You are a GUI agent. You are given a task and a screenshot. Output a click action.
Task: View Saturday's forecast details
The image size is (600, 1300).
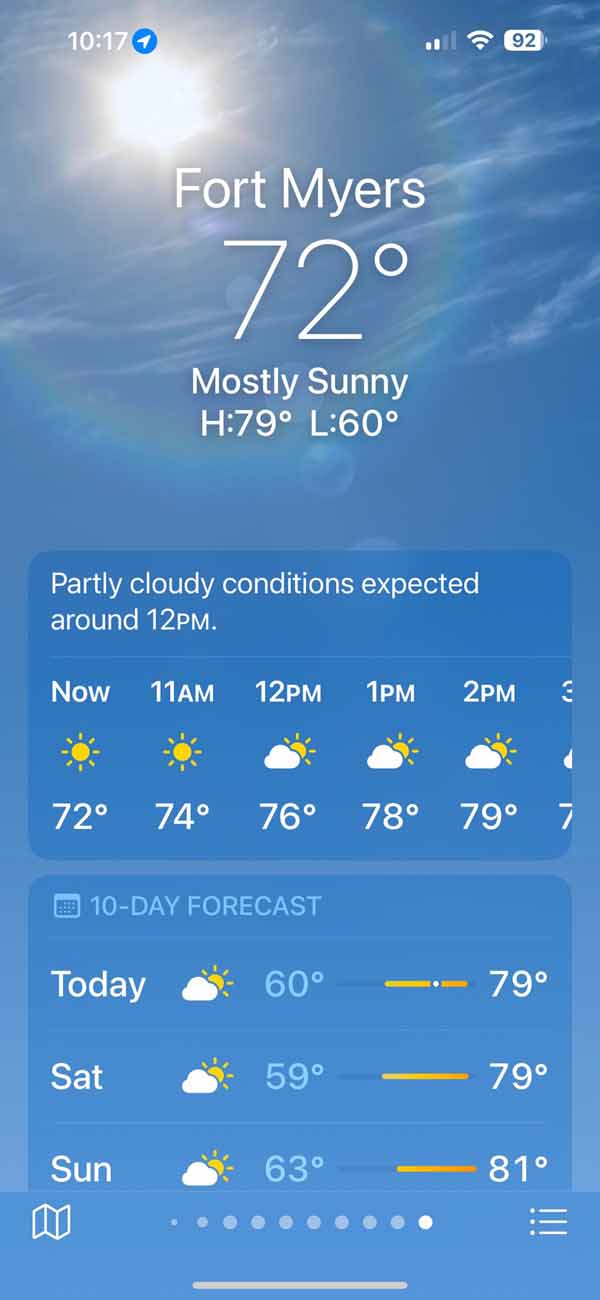tap(300, 1076)
